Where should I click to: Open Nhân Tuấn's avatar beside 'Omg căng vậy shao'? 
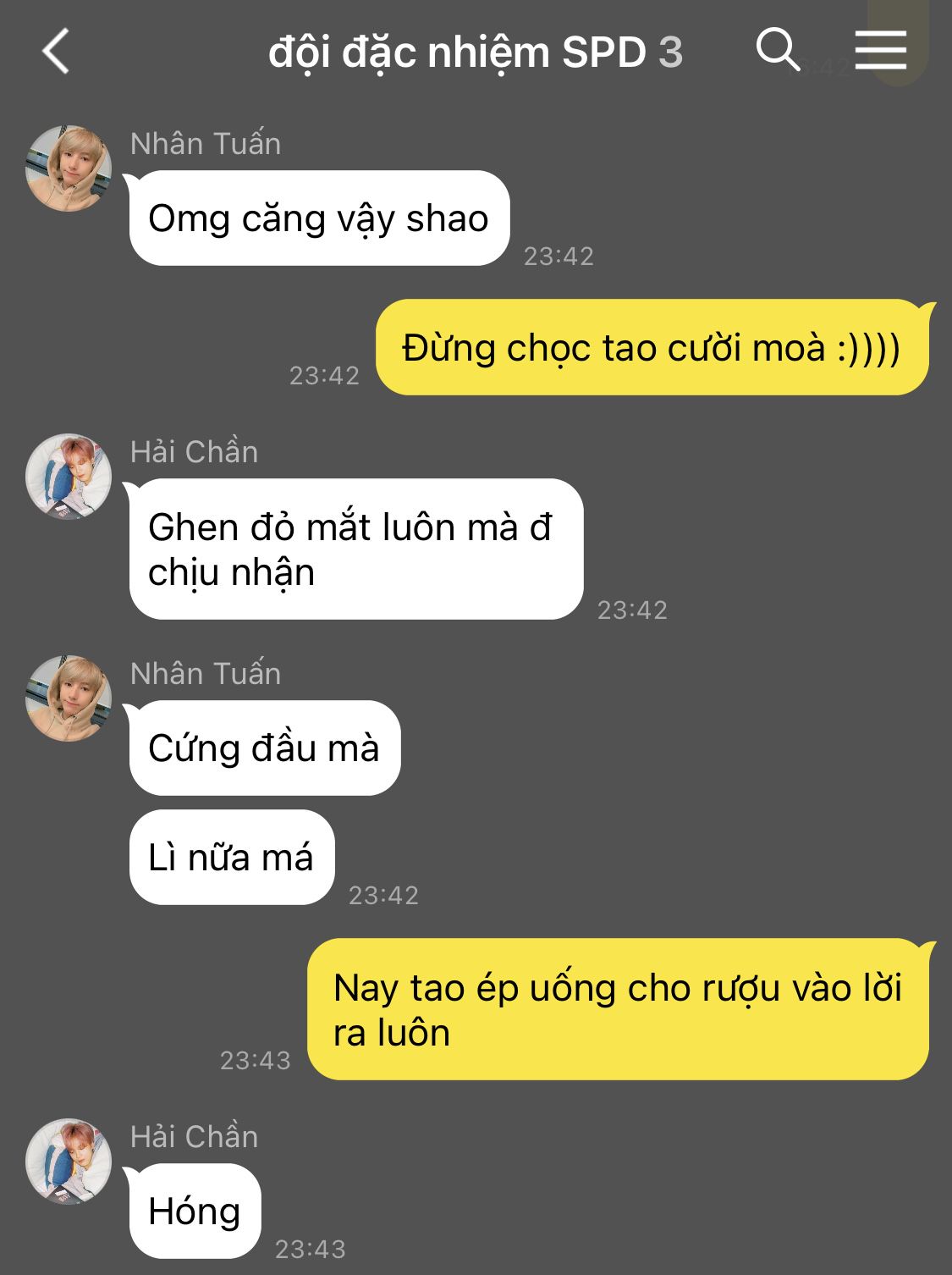(69, 168)
